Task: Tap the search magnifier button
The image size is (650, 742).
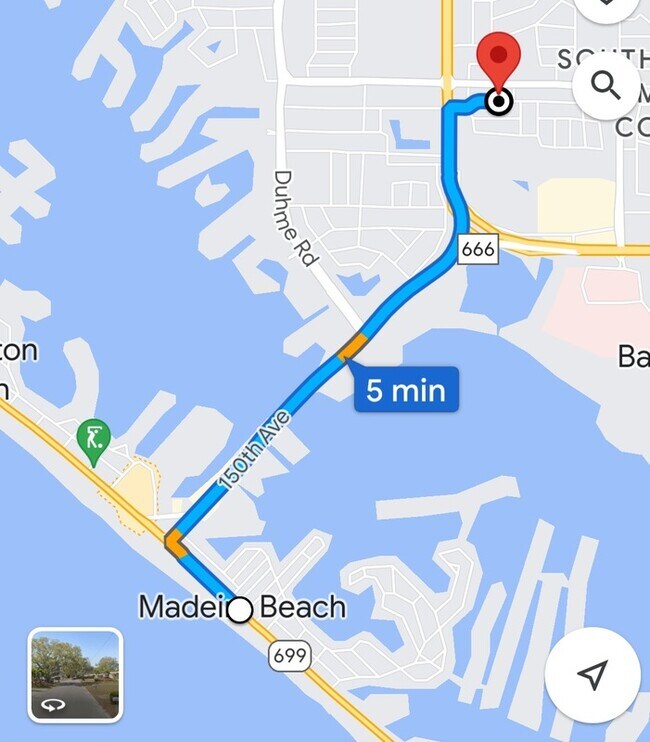Action: (x=606, y=86)
